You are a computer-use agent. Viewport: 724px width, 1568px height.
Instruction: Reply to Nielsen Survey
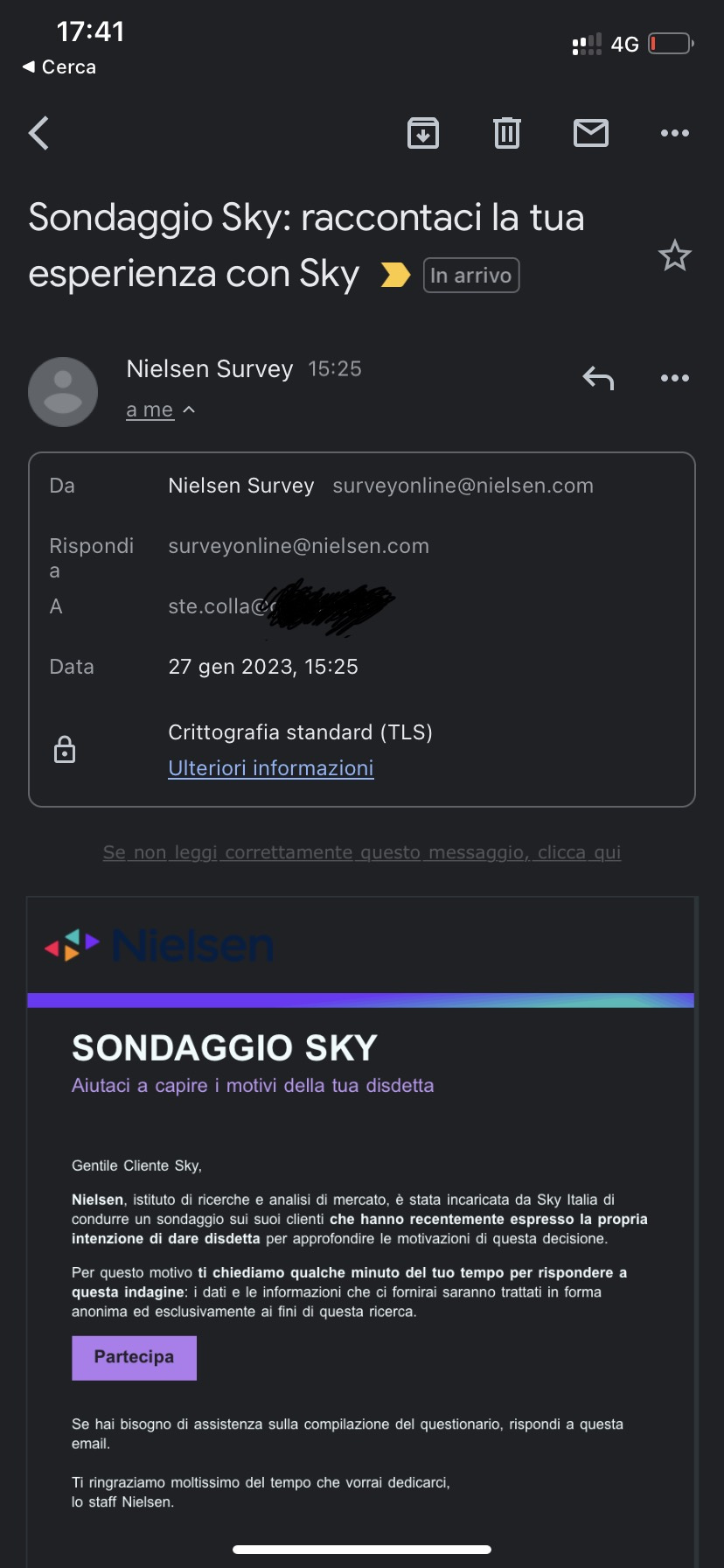coord(598,378)
